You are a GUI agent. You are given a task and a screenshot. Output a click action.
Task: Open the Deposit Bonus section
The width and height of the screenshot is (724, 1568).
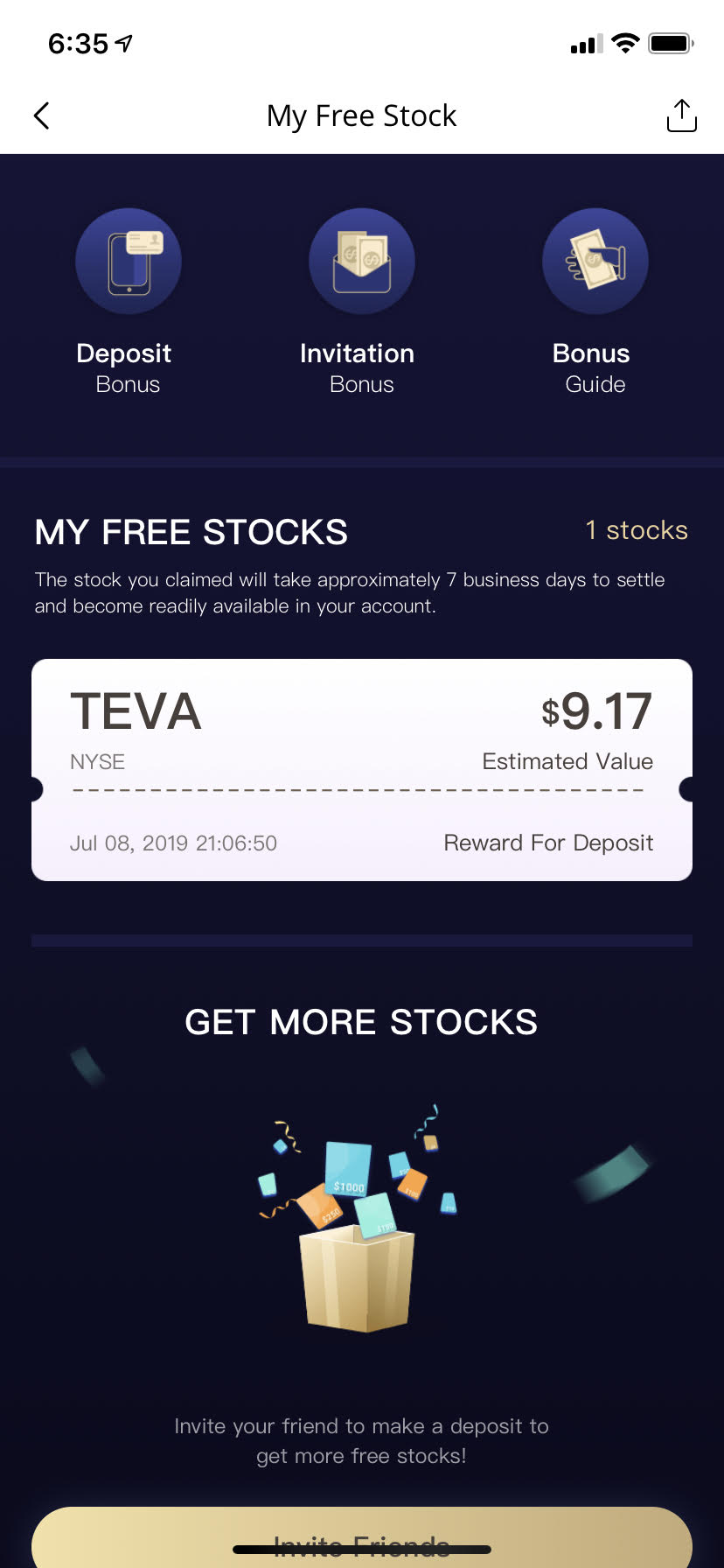pos(128,304)
